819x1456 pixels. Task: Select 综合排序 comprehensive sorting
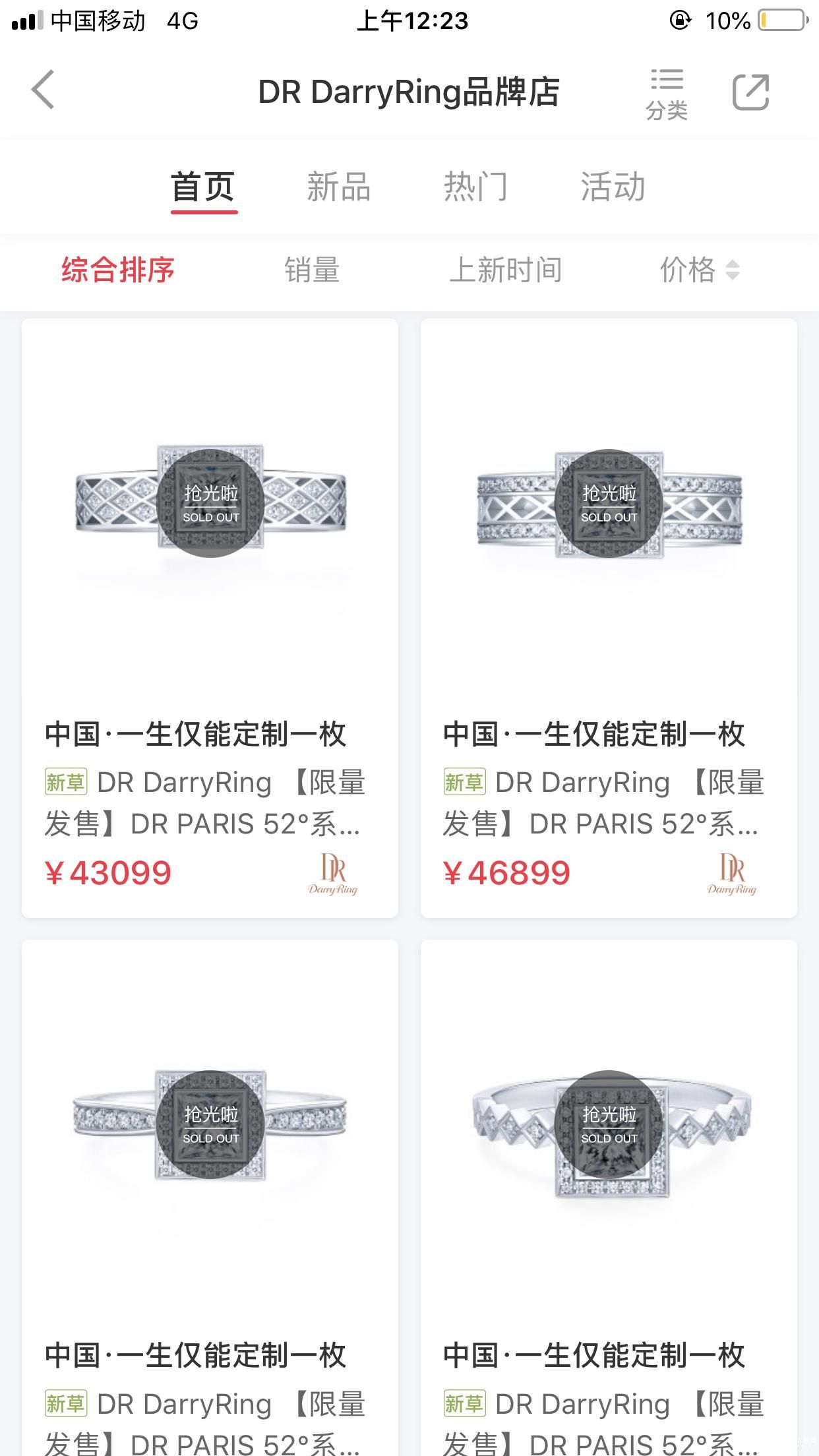(x=118, y=270)
